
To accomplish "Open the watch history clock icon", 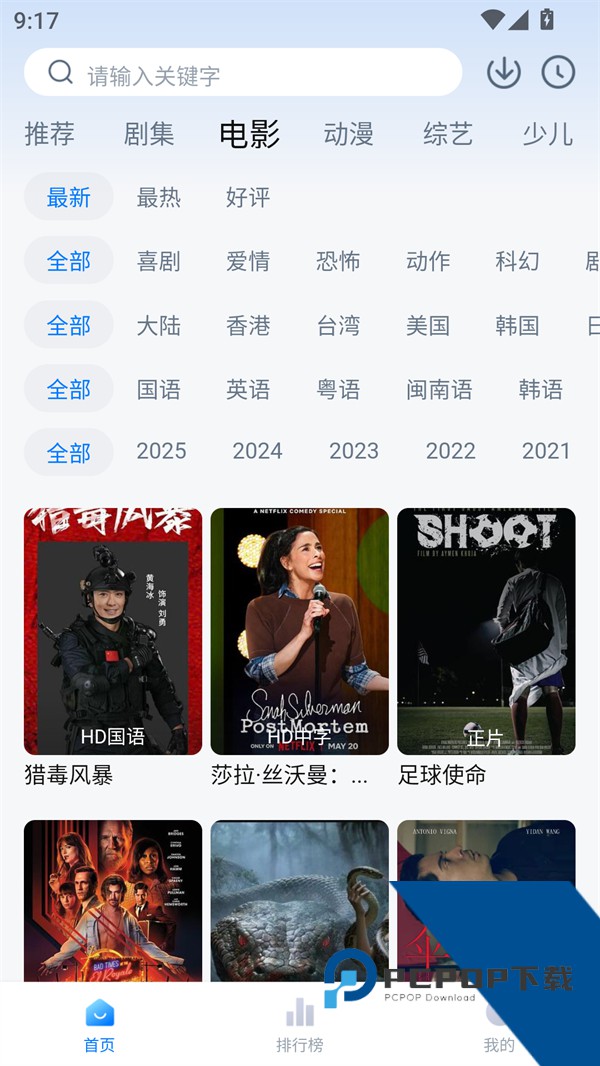I will coord(558,72).
